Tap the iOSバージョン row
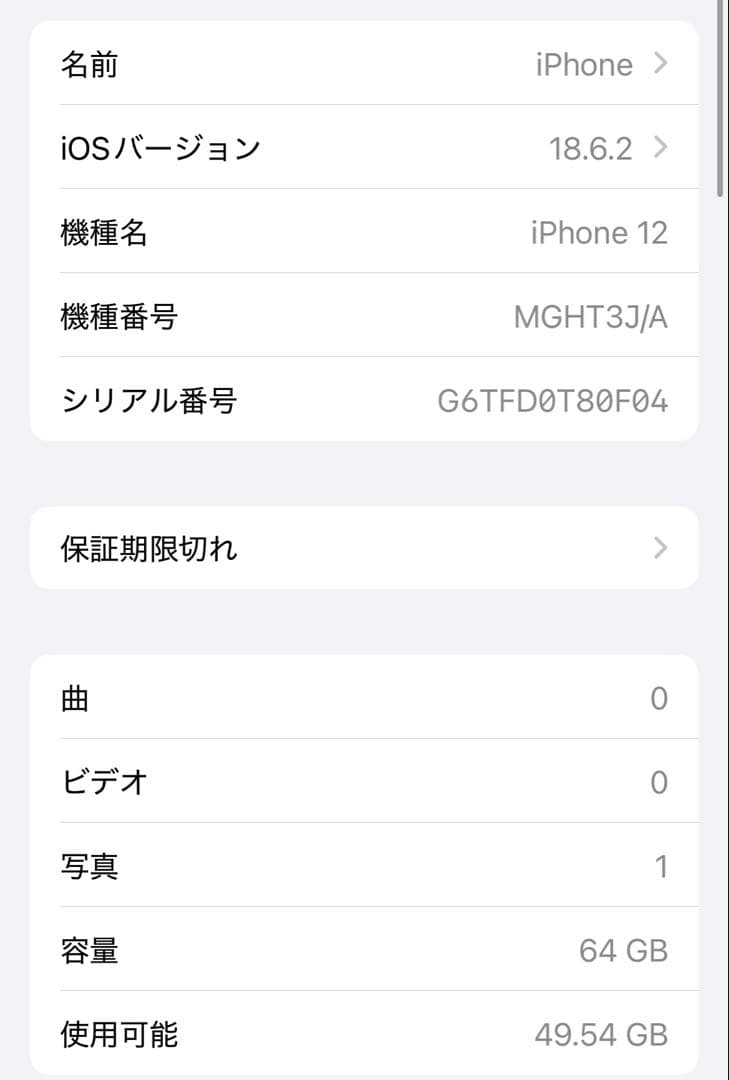 click(x=364, y=147)
